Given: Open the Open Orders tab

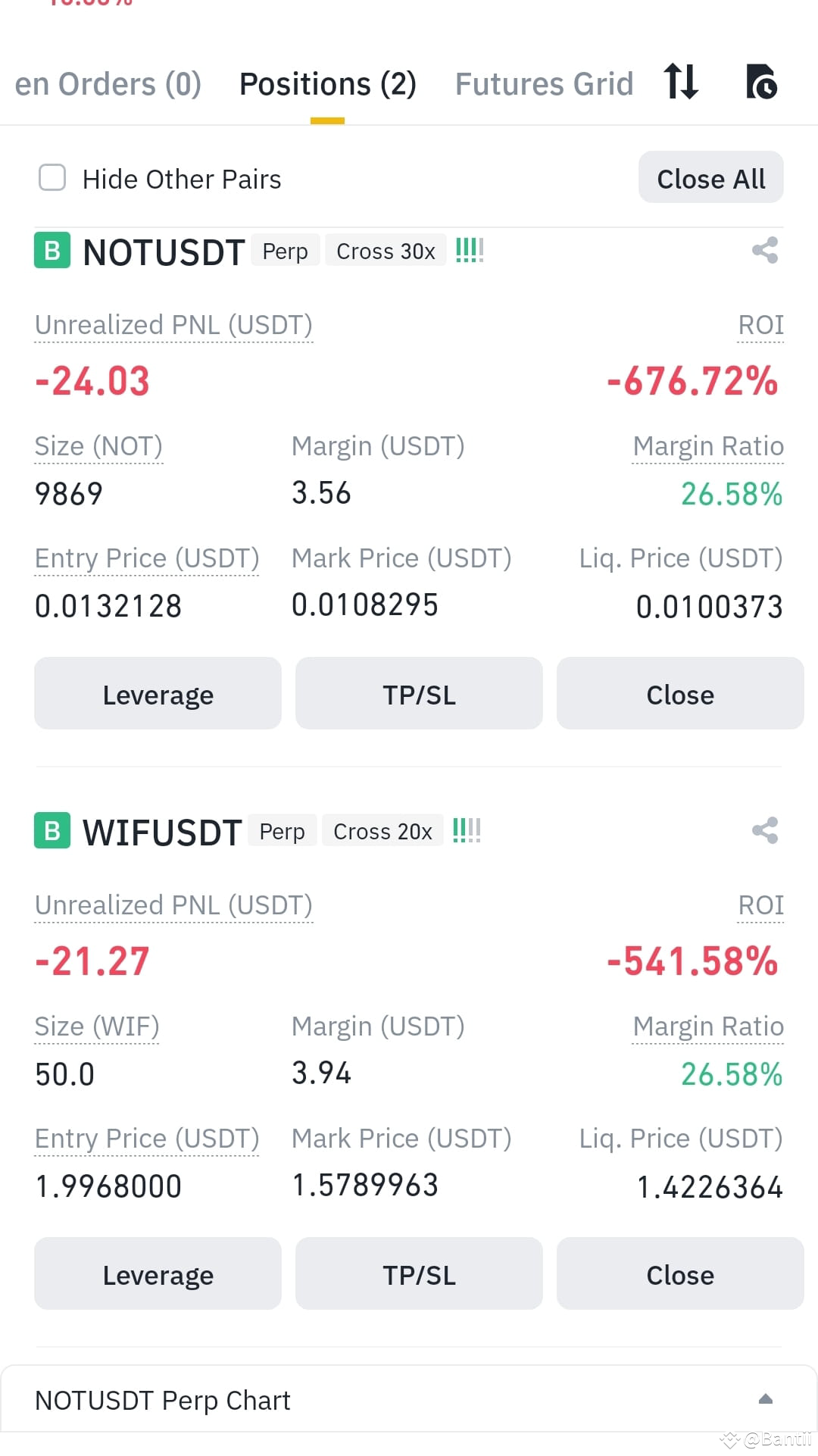Looking at the screenshot, I should point(106,83).
